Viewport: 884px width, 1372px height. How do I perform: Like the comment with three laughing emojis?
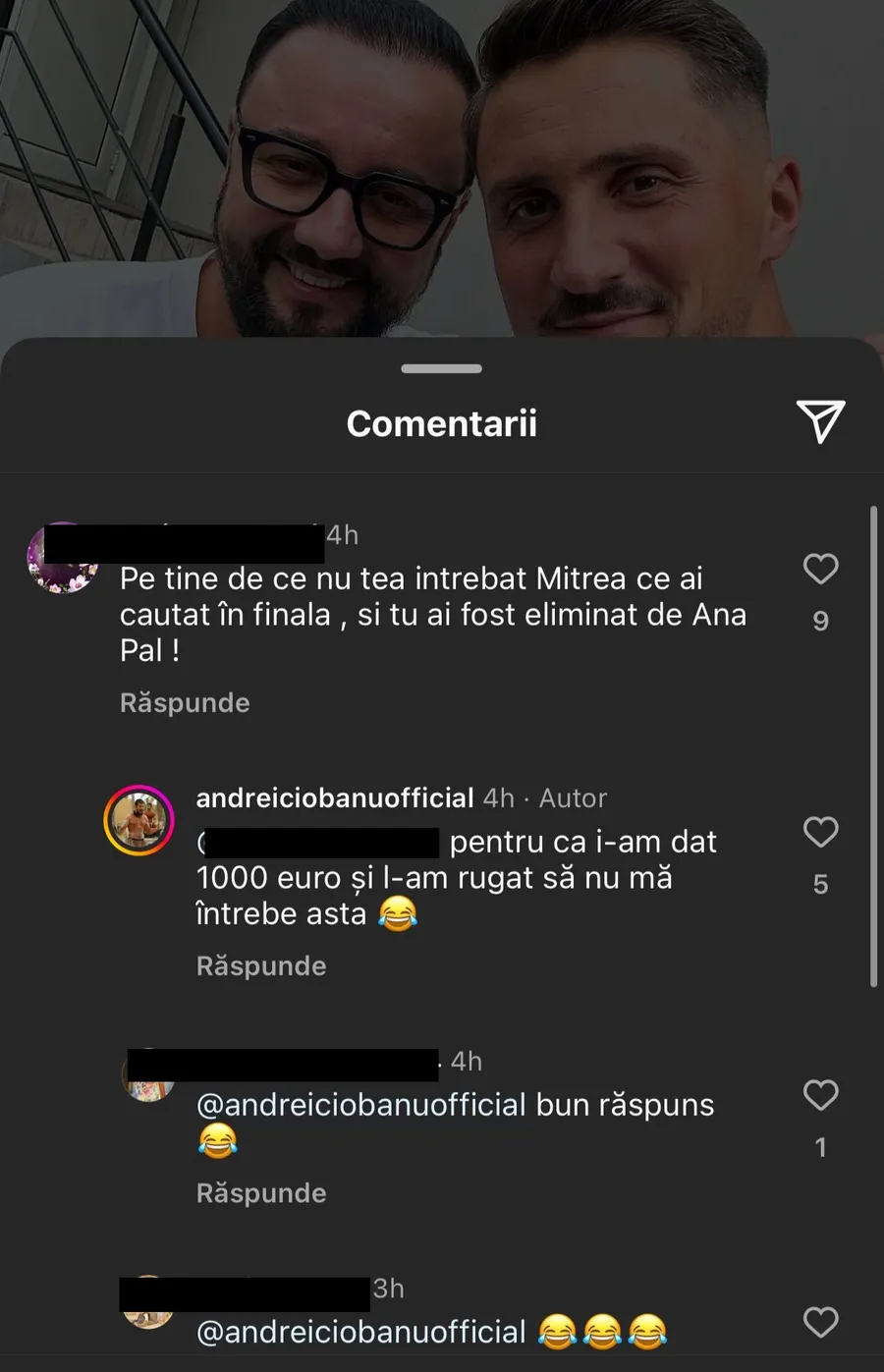[820, 1323]
